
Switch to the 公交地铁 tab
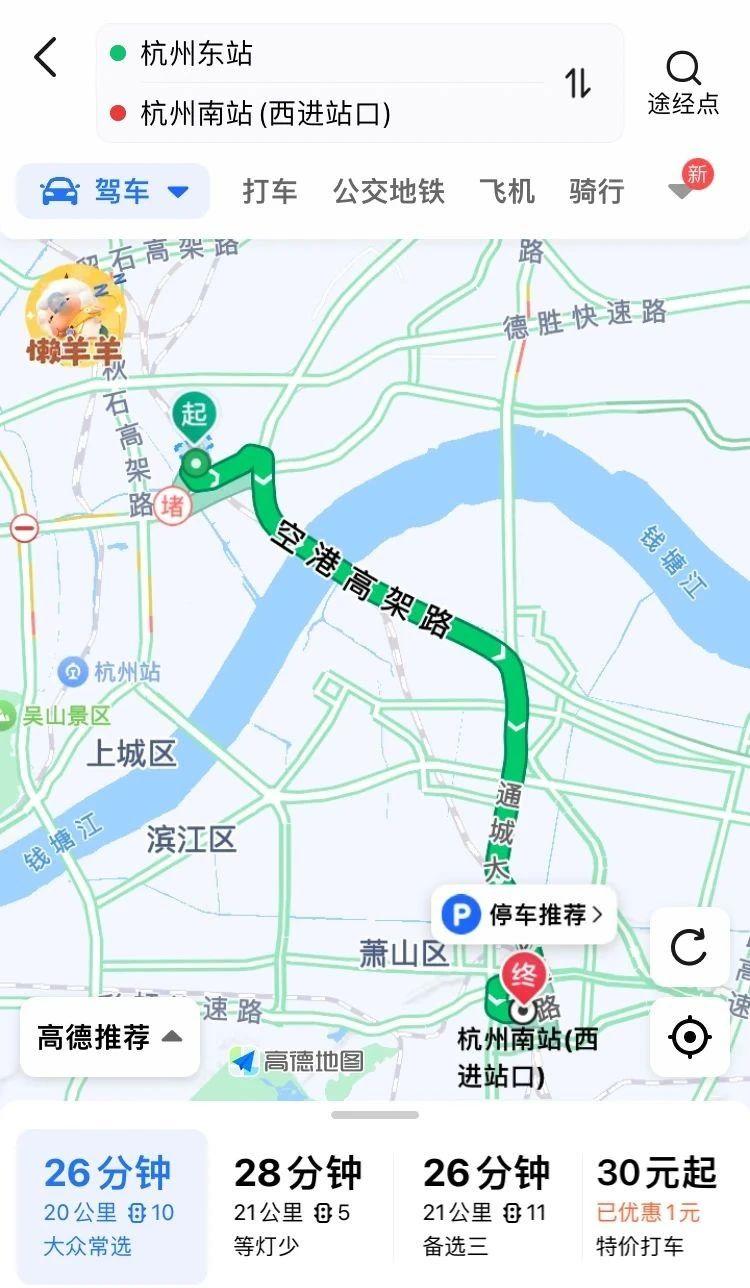[x=388, y=191]
